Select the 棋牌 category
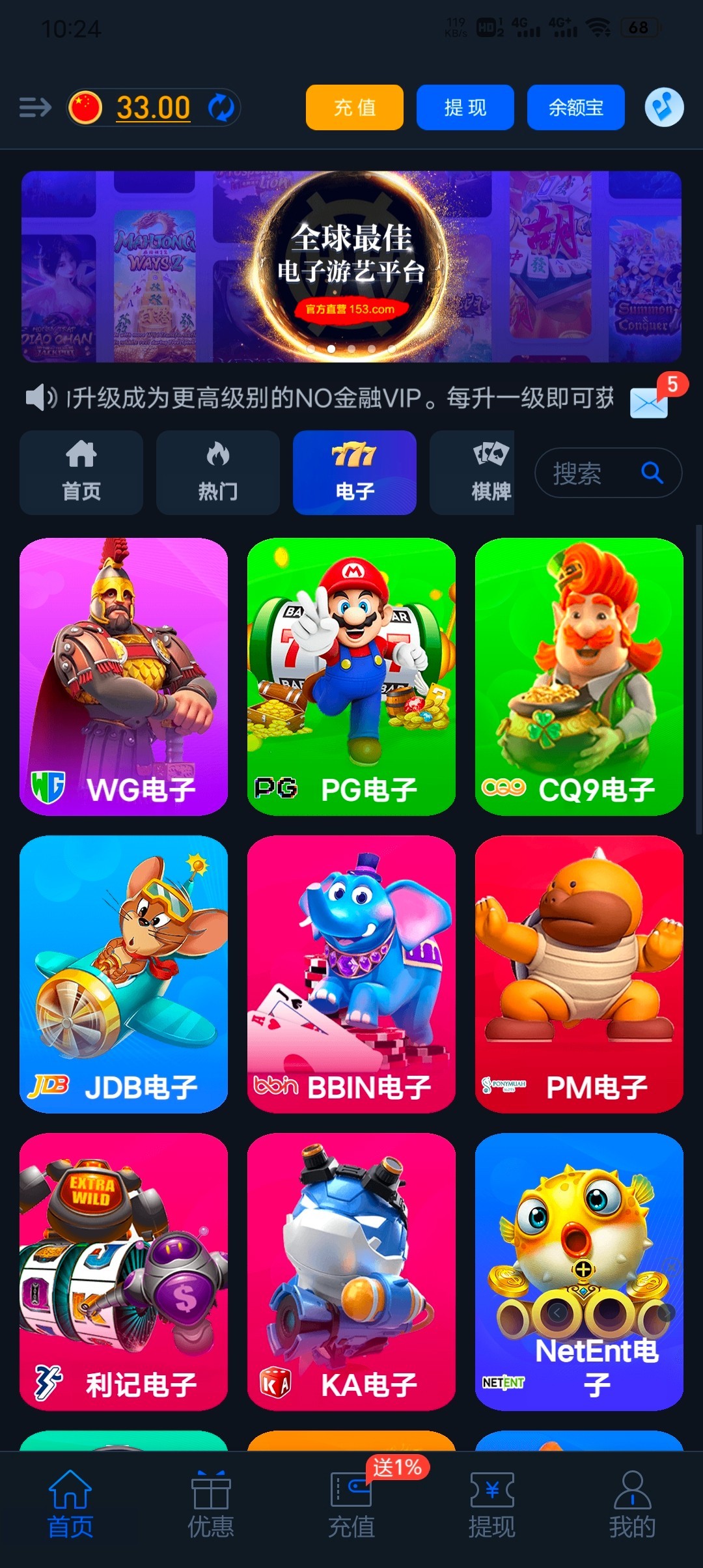Image resolution: width=703 pixels, height=1568 pixels. pyautogui.click(x=473, y=472)
